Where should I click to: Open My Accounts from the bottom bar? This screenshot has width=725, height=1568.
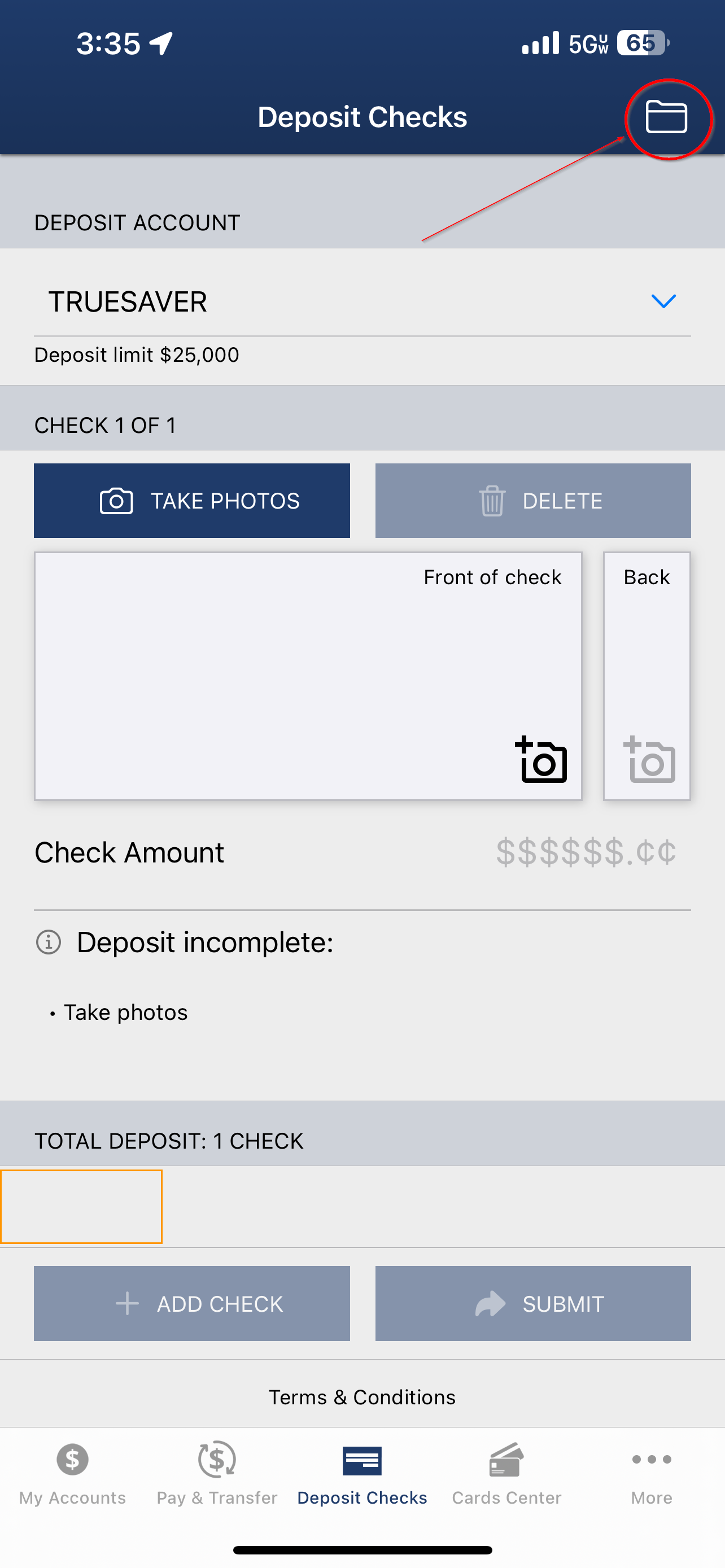coord(72,1460)
